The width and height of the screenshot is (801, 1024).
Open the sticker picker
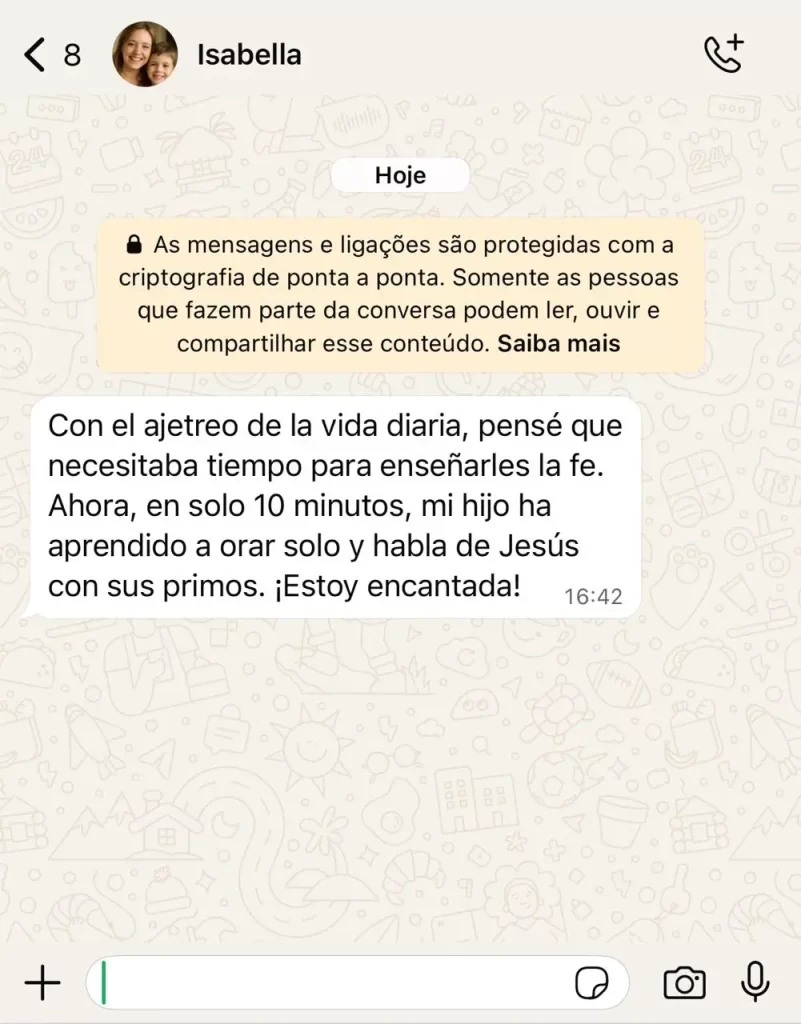pos(592,983)
